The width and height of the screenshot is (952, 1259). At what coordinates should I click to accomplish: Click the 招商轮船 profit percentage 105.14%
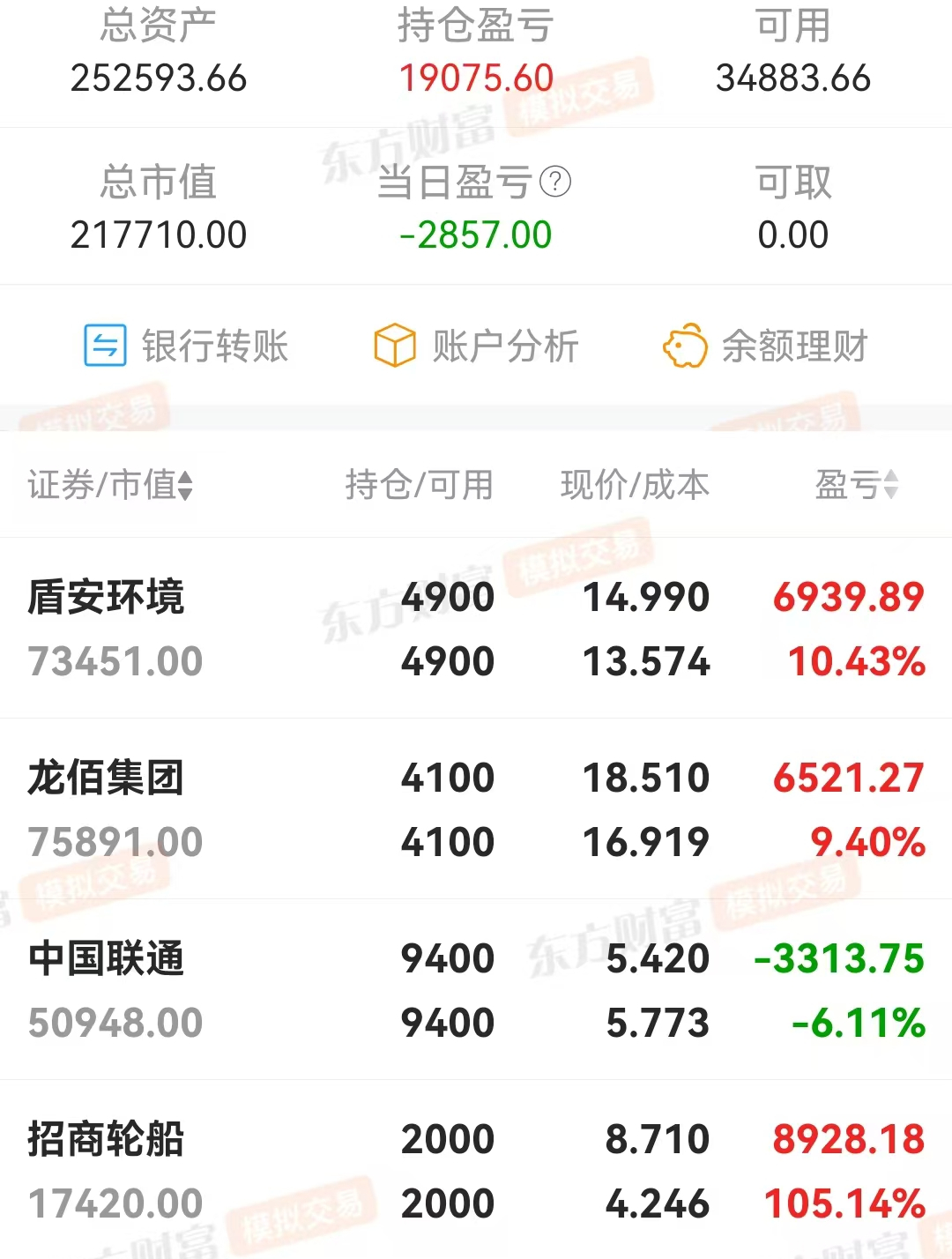[847, 1202]
